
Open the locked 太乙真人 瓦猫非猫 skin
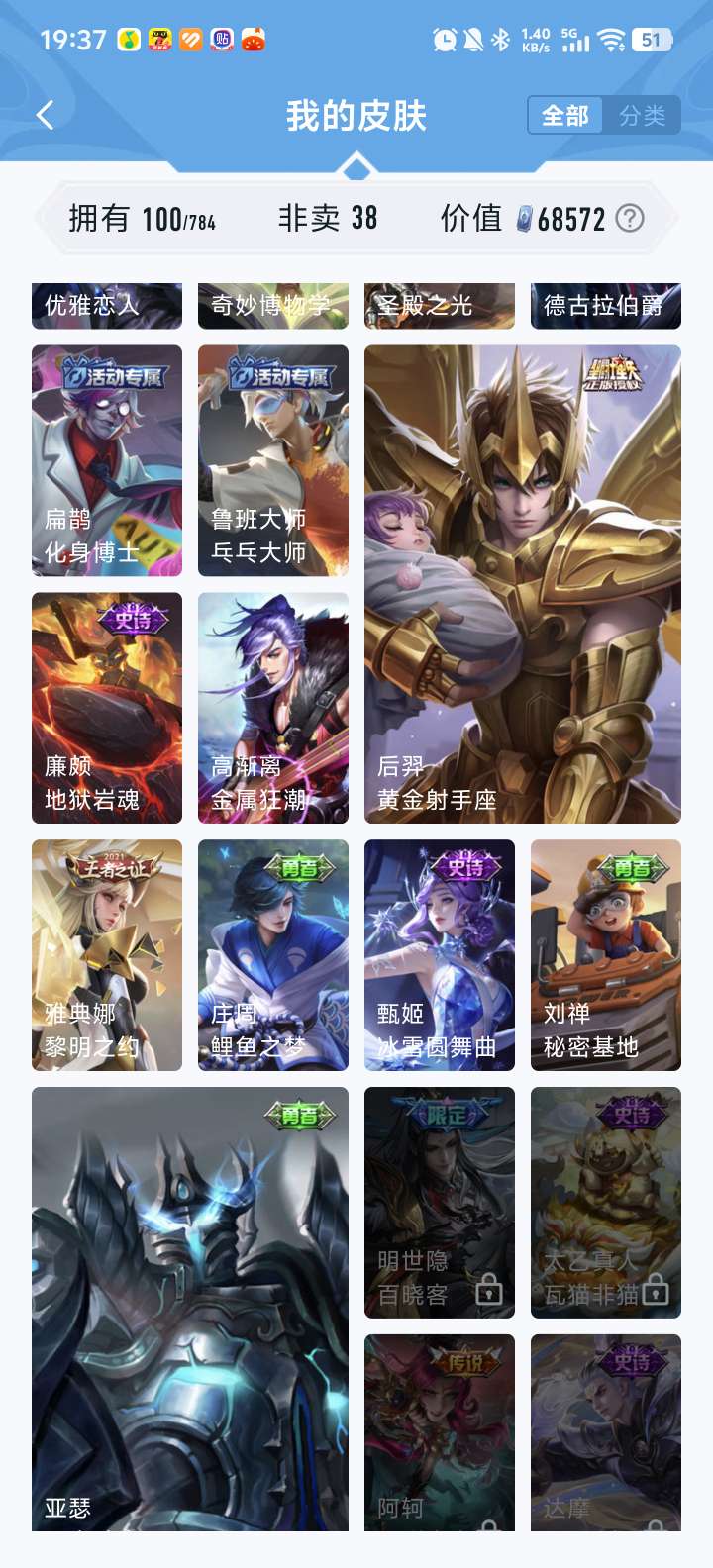click(606, 1203)
